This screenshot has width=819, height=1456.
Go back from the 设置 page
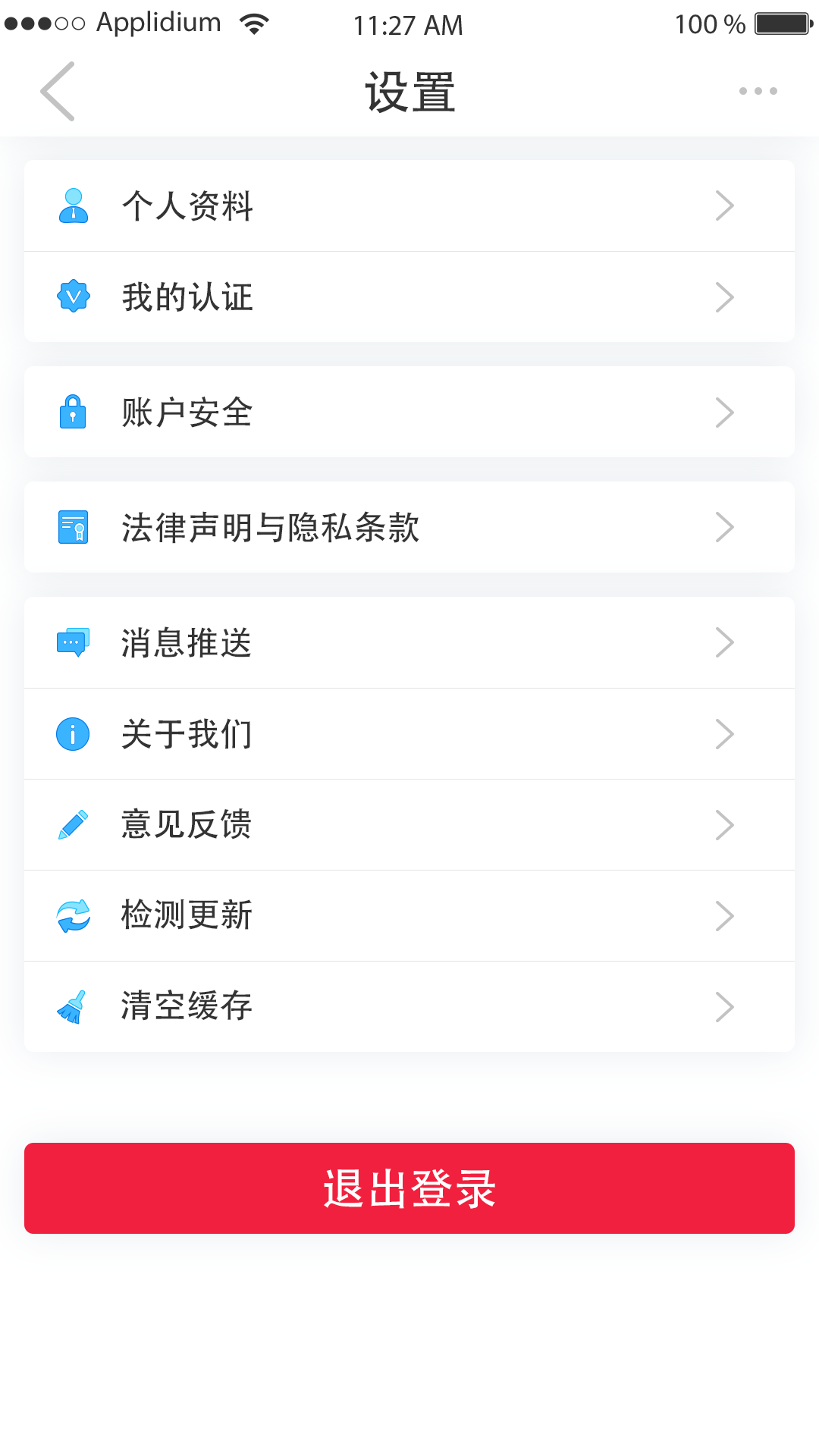(x=58, y=92)
